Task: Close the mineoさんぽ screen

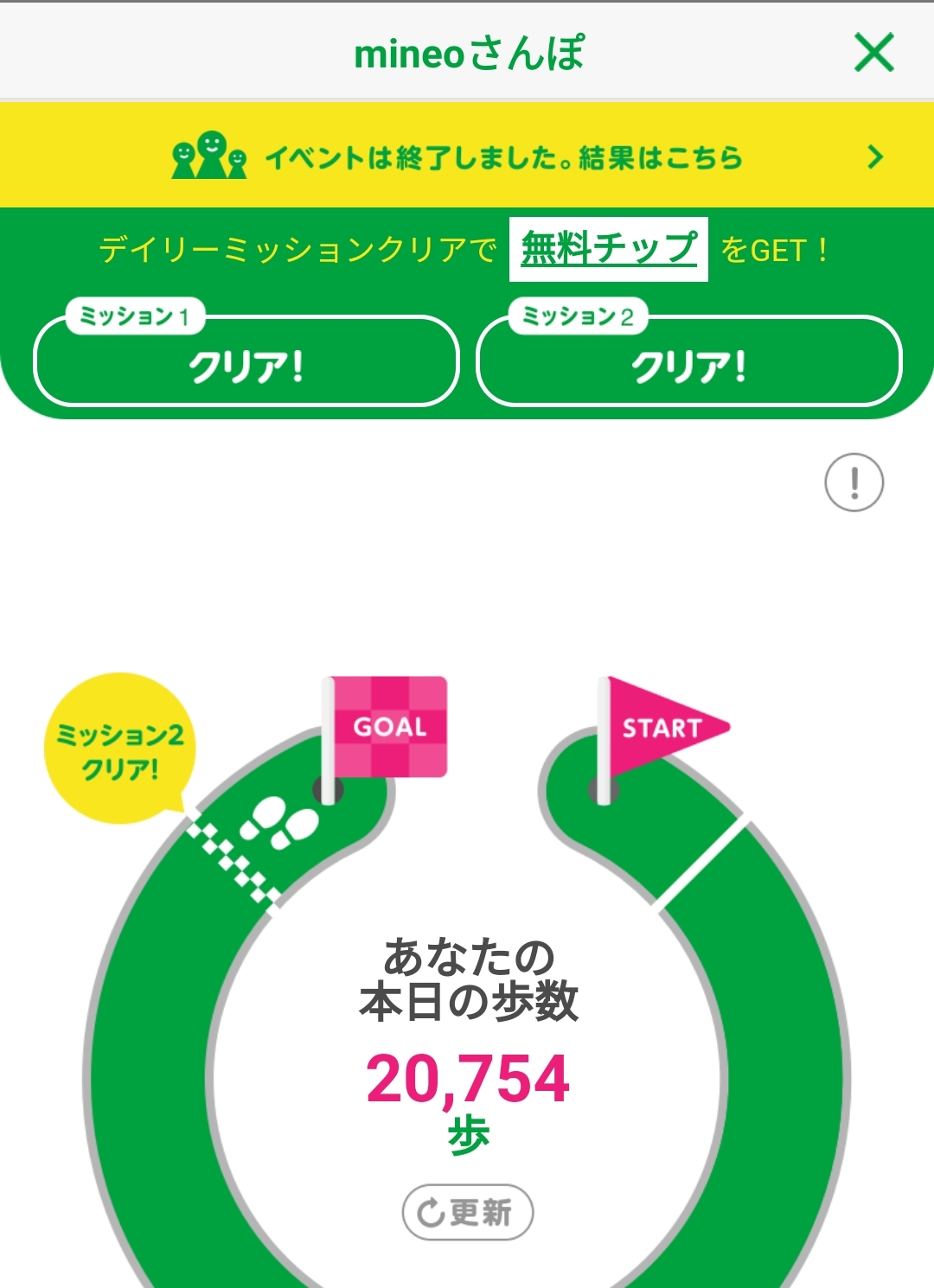Action: [x=873, y=53]
